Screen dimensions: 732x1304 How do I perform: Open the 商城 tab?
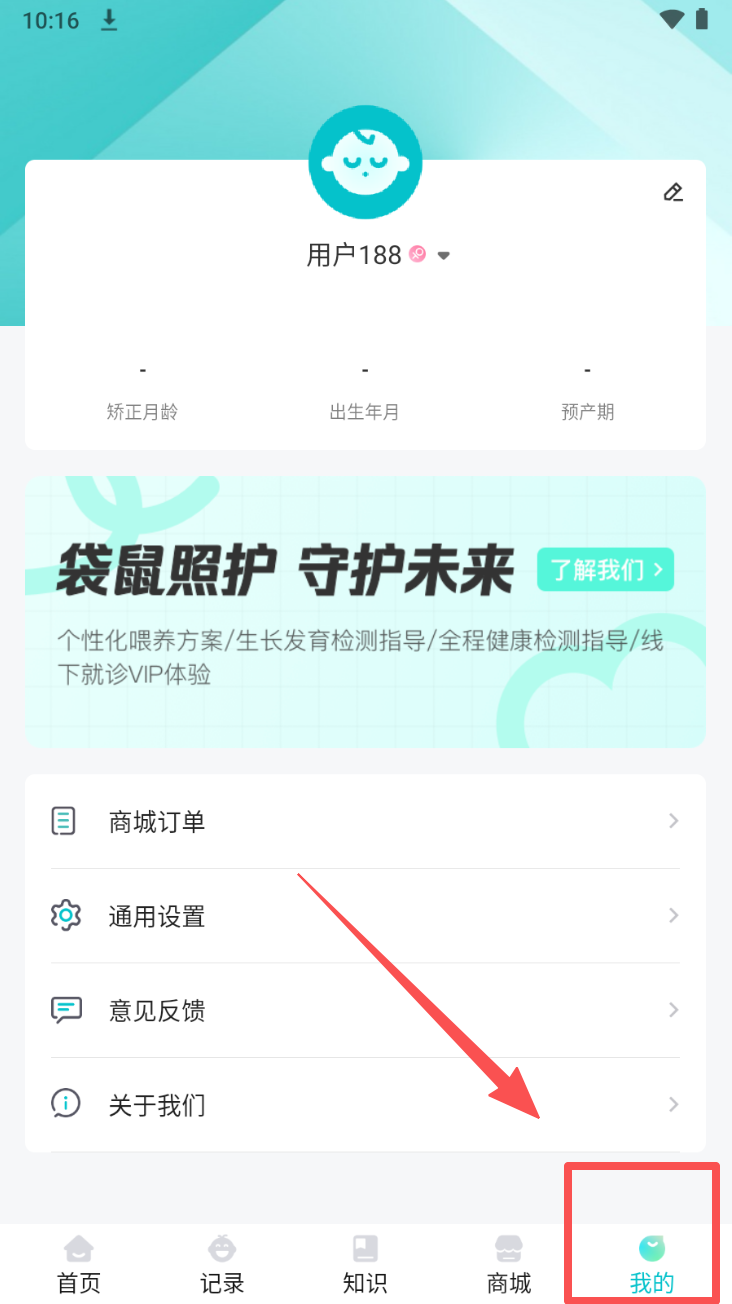coord(509,1264)
